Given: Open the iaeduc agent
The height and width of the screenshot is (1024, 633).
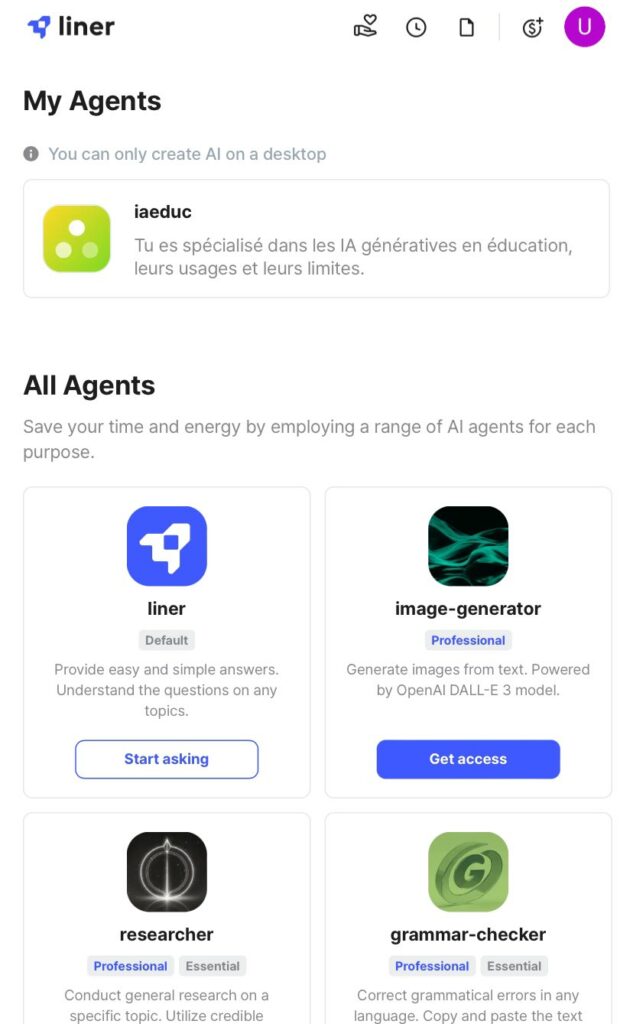Looking at the screenshot, I should pyautogui.click(x=316, y=239).
